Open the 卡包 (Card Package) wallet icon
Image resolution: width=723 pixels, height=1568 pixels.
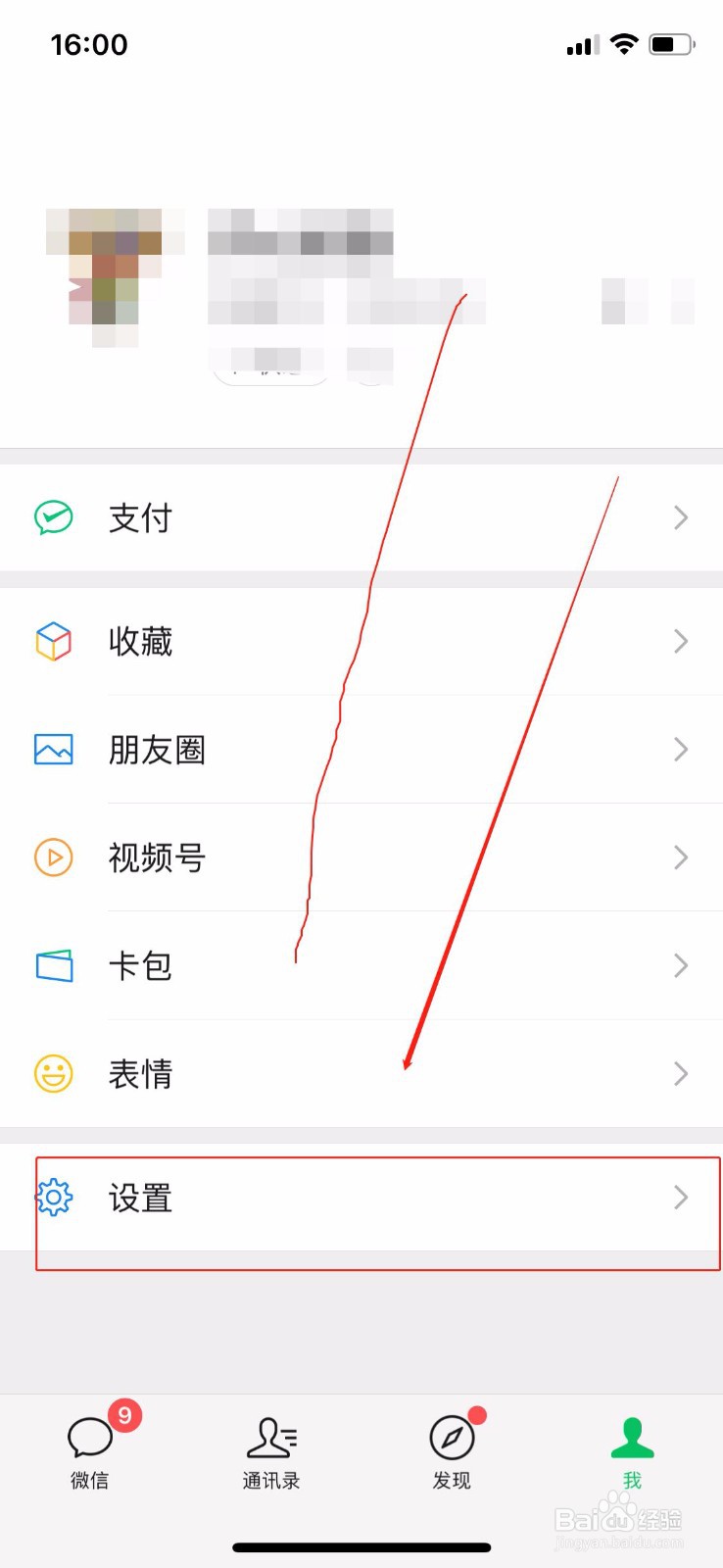tap(54, 965)
